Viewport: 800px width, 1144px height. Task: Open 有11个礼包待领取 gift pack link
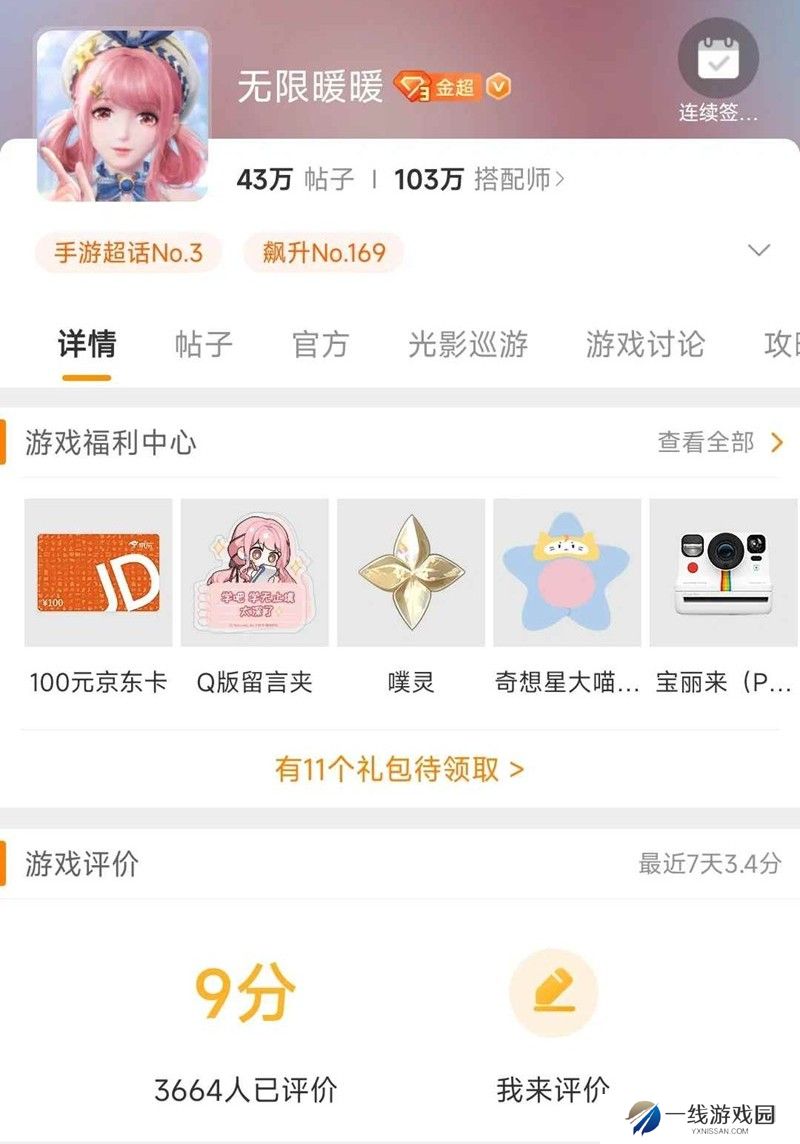pos(399,769)
